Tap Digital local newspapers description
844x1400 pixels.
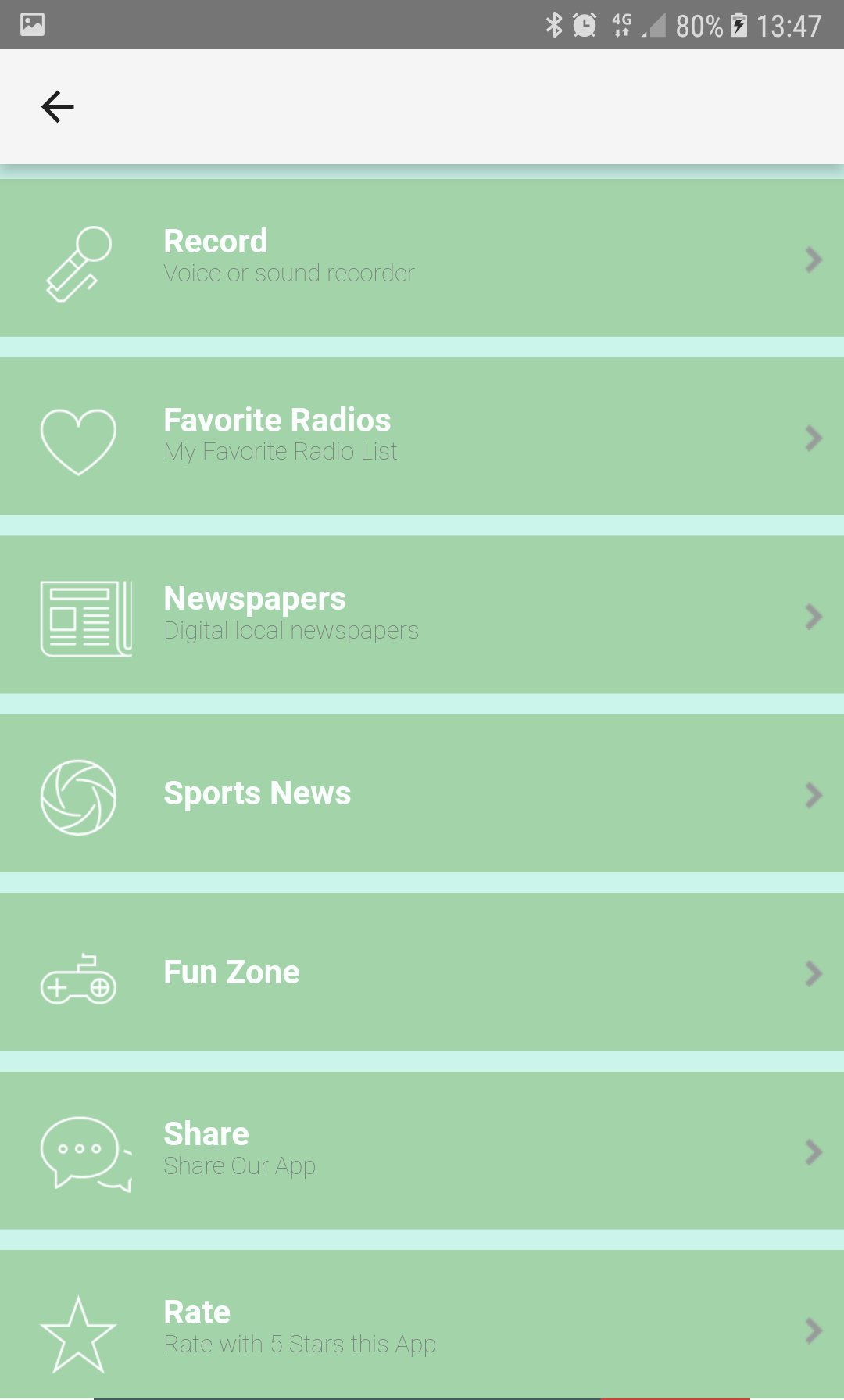point(291,629)
